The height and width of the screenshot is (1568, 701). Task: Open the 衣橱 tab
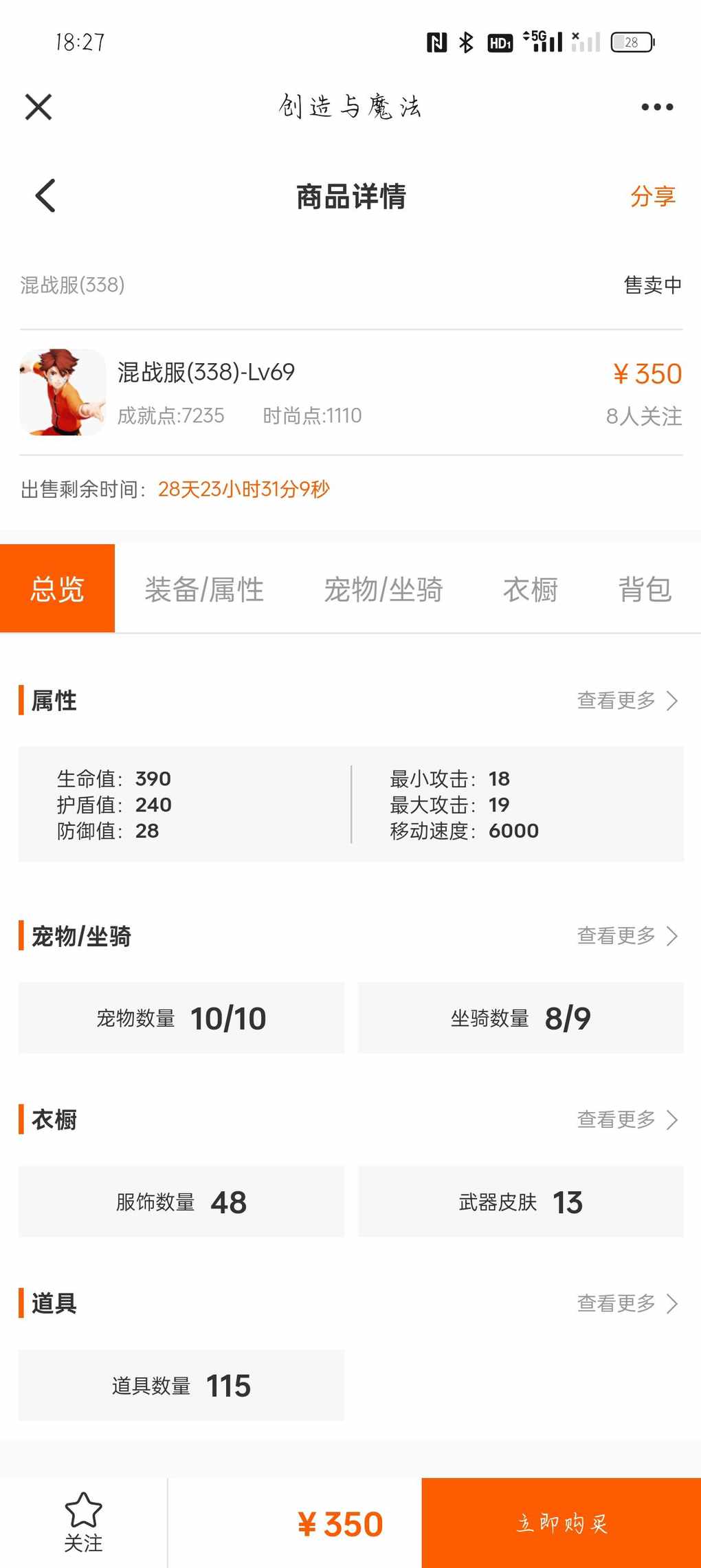(x=530, y=589)
